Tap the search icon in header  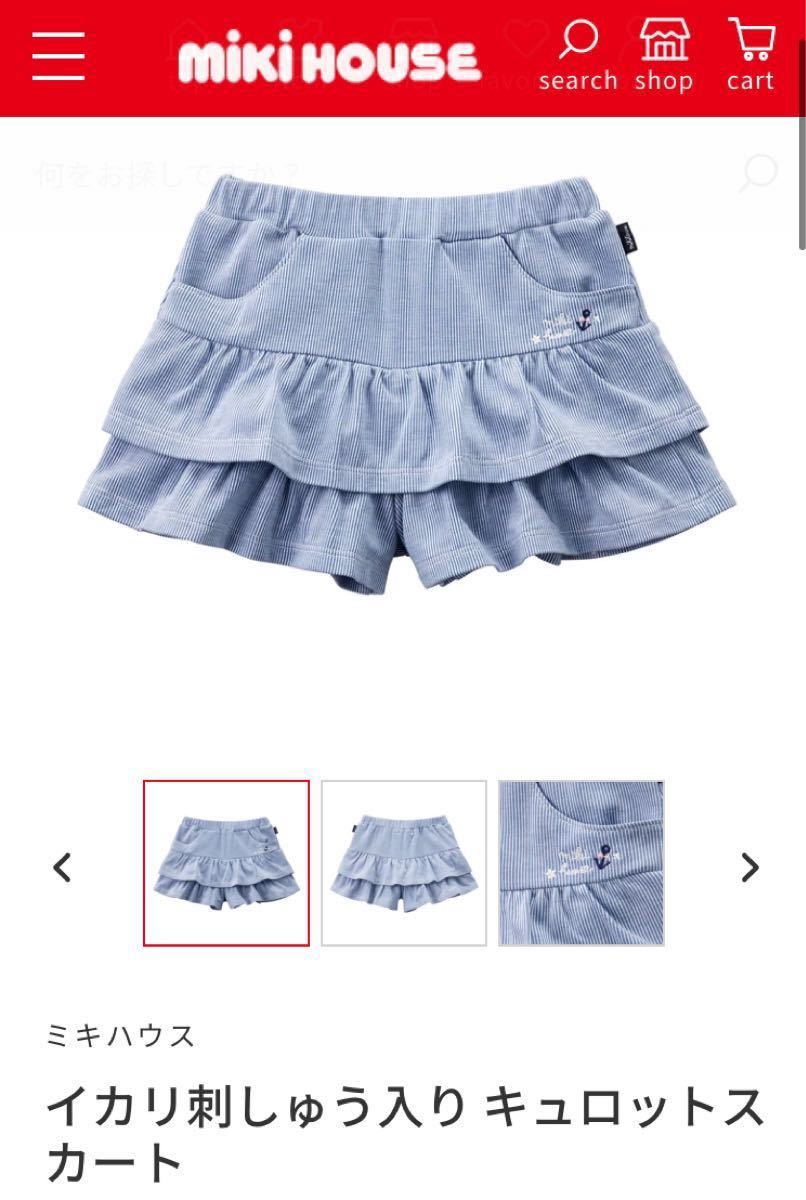pos(578,56)
